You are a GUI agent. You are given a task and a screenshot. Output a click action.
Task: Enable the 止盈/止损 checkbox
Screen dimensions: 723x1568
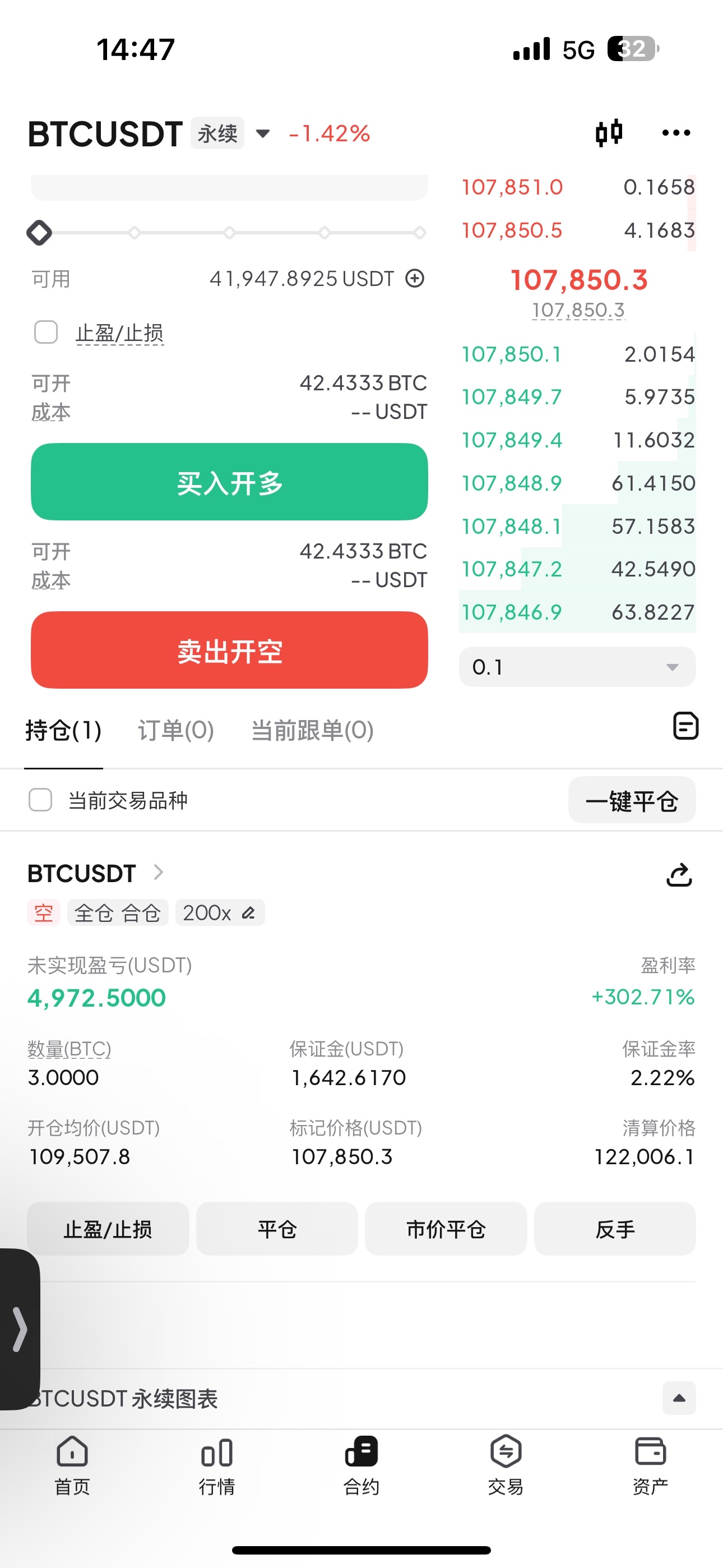(47, 333)
